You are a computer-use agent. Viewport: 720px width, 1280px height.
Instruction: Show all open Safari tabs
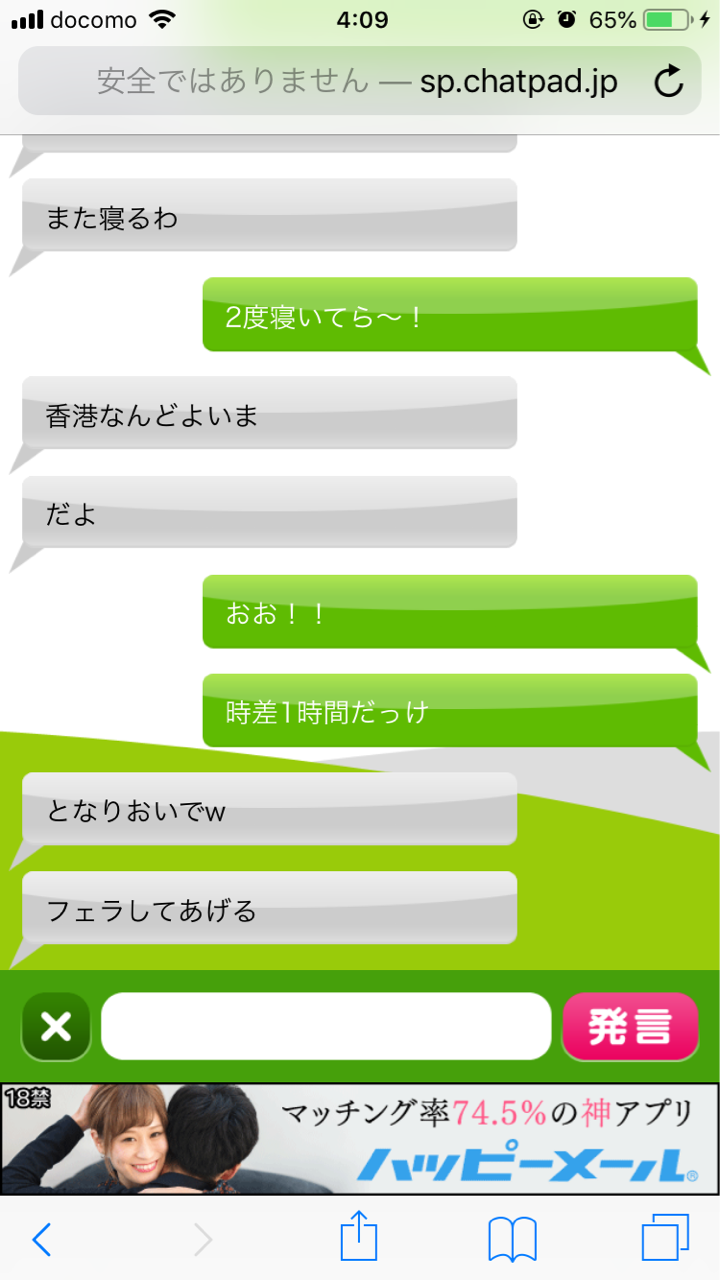[x=665, y=1239]
